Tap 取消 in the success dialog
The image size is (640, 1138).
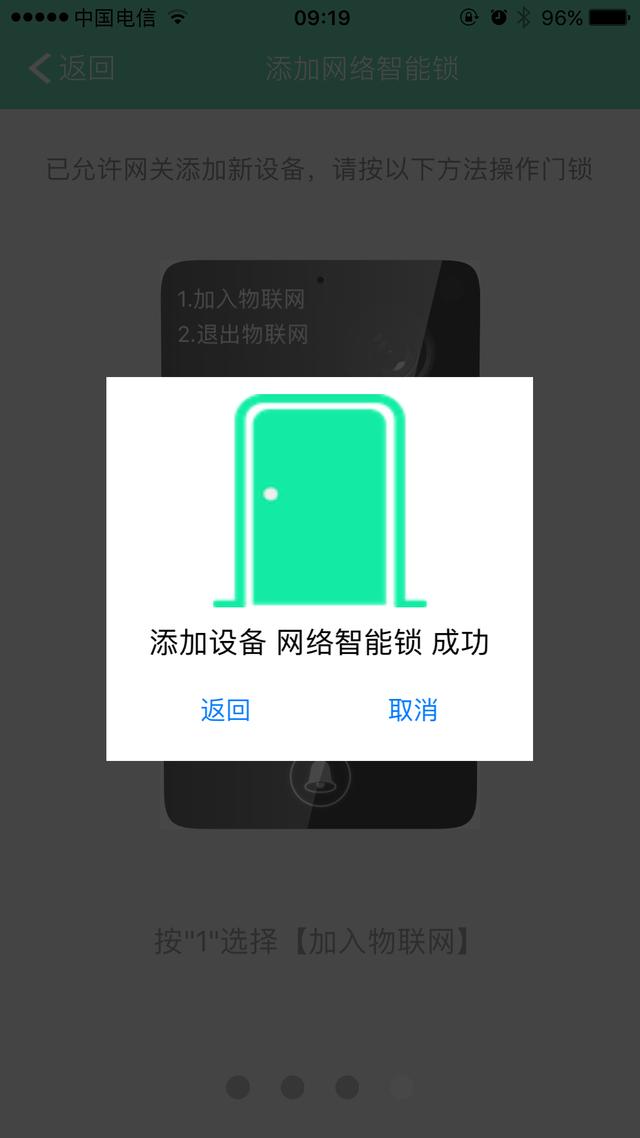[413, 710]
